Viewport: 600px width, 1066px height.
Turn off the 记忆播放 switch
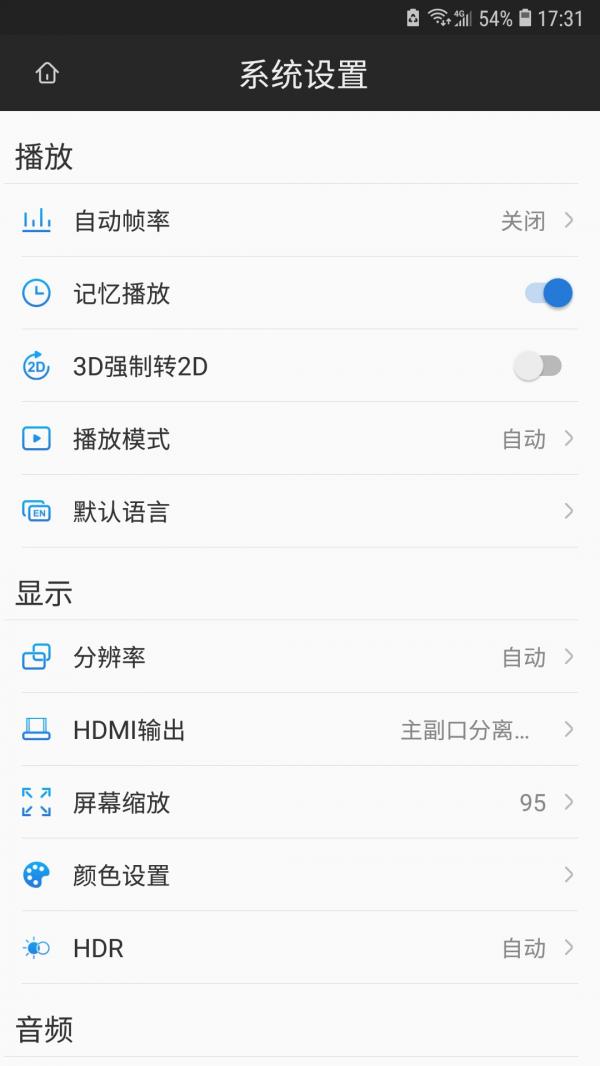(x=548, y=293)
